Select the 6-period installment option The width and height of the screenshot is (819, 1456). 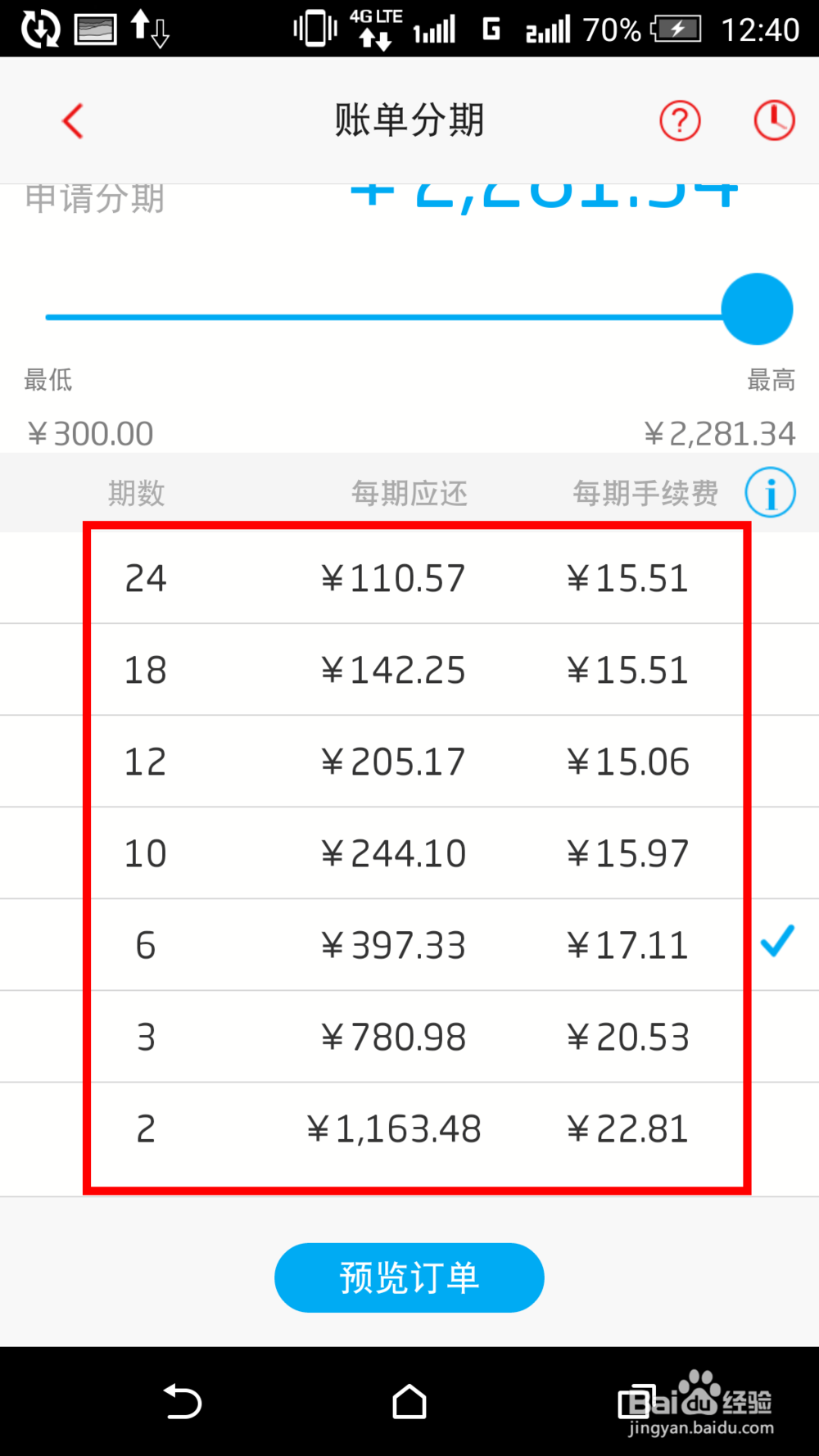409,944
